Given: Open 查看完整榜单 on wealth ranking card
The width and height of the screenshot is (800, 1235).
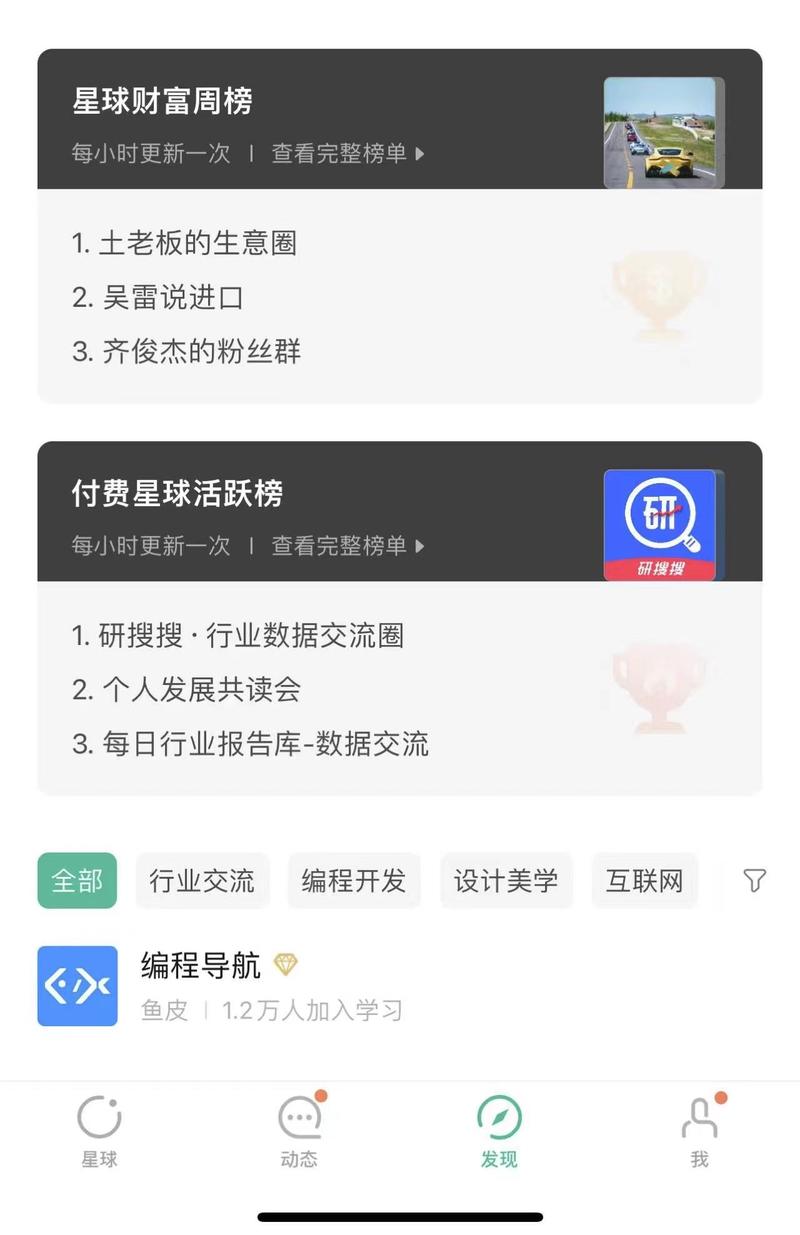Looking at the screenshot, I should pos(340,155).
